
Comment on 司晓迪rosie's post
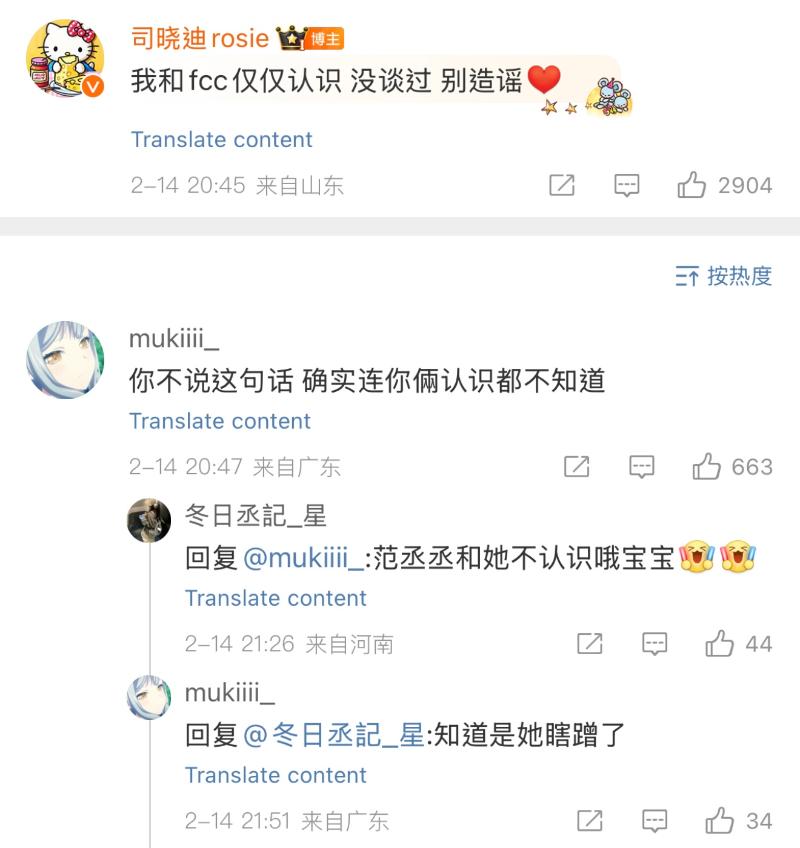[x=627, y=185]
